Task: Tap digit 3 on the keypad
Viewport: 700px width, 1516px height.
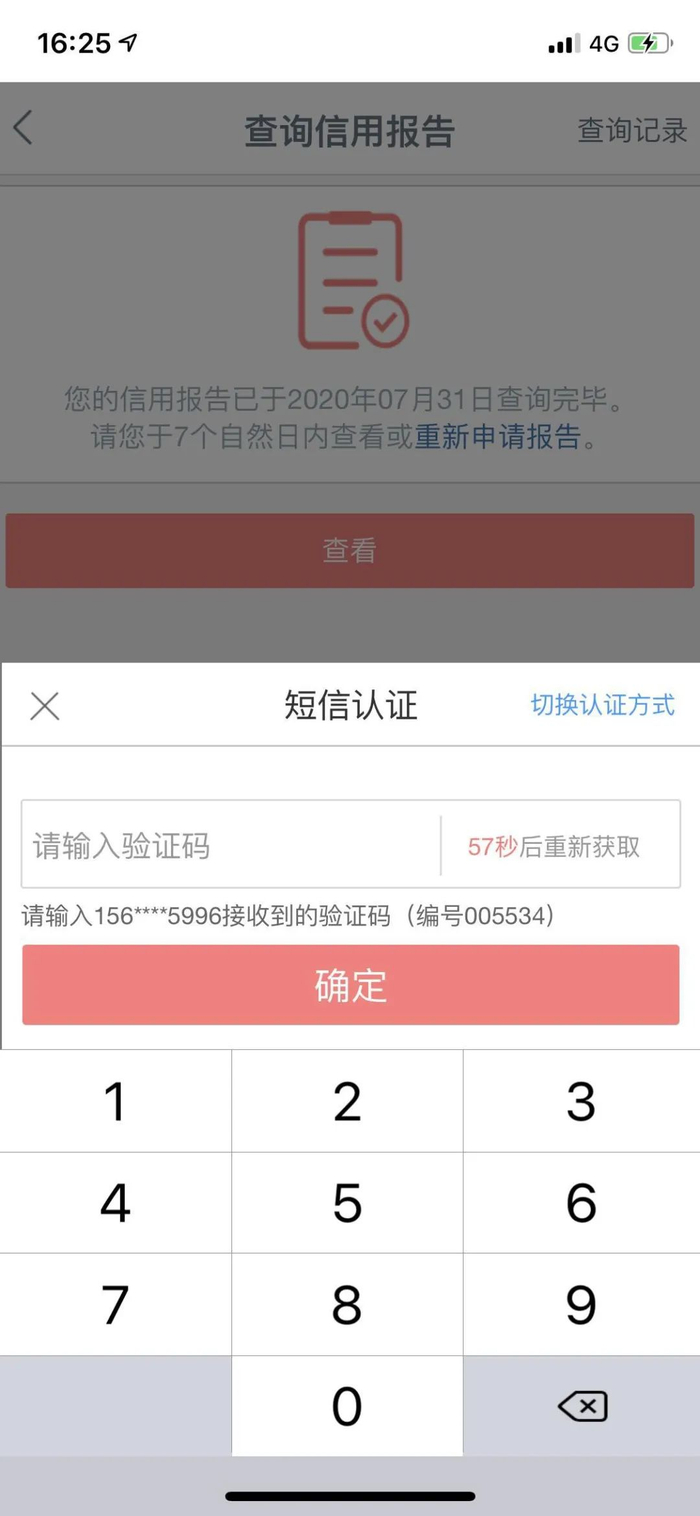Action: pyautogui.click(x=582, y=1101)
